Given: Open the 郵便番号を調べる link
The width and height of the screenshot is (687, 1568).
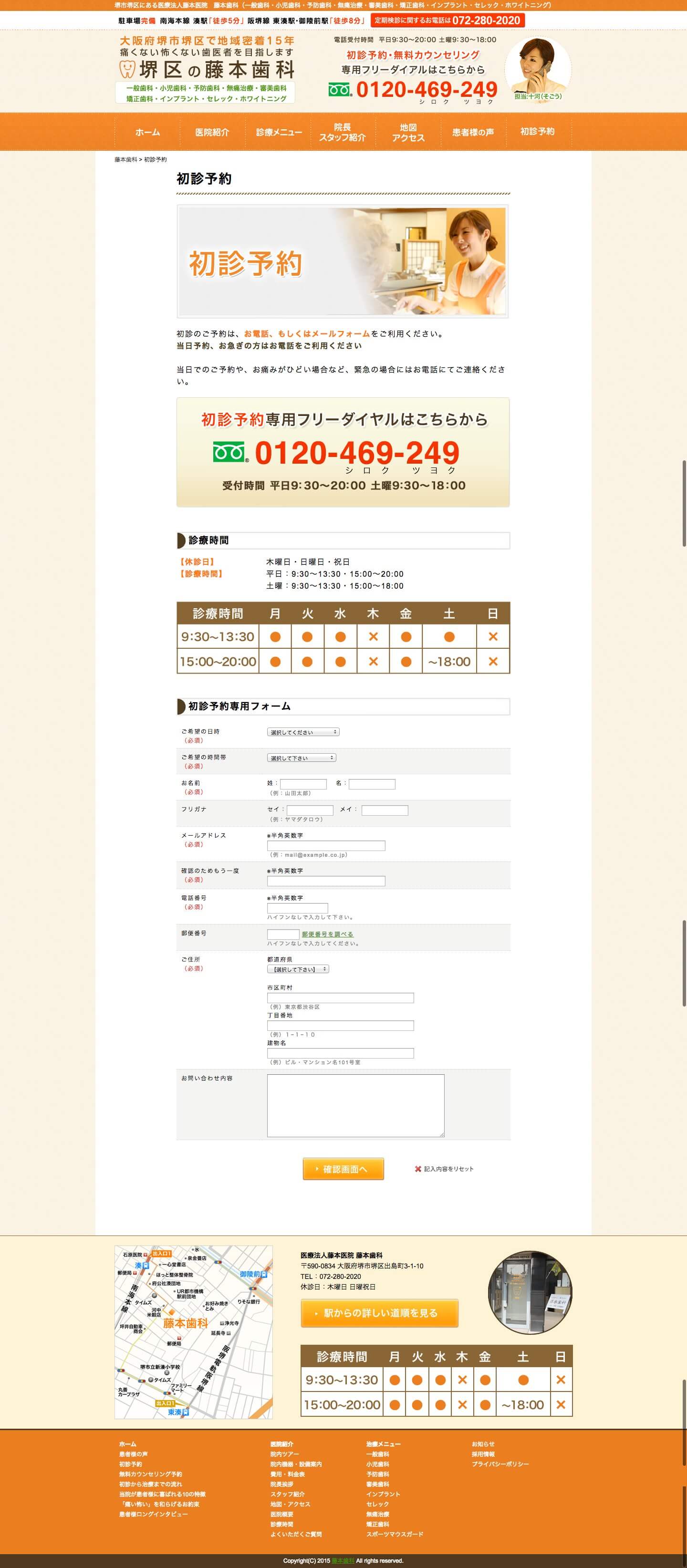Looking at the screenshot, I should (327, 934).
